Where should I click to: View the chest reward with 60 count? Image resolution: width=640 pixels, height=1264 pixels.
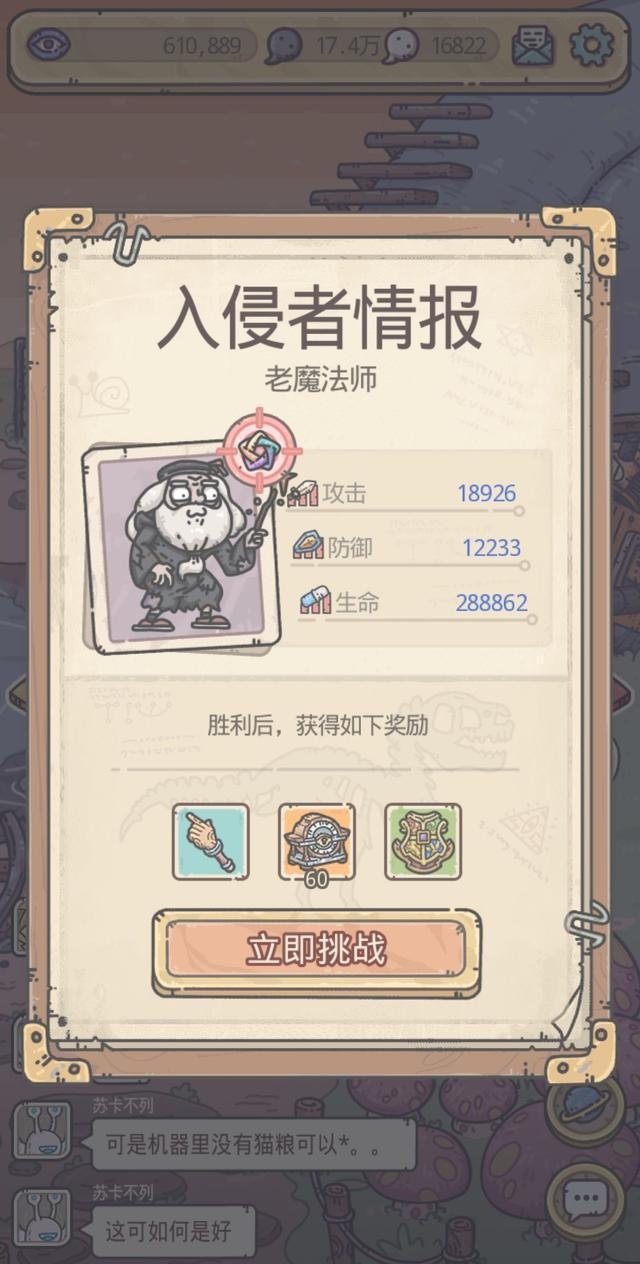(316, 842)
